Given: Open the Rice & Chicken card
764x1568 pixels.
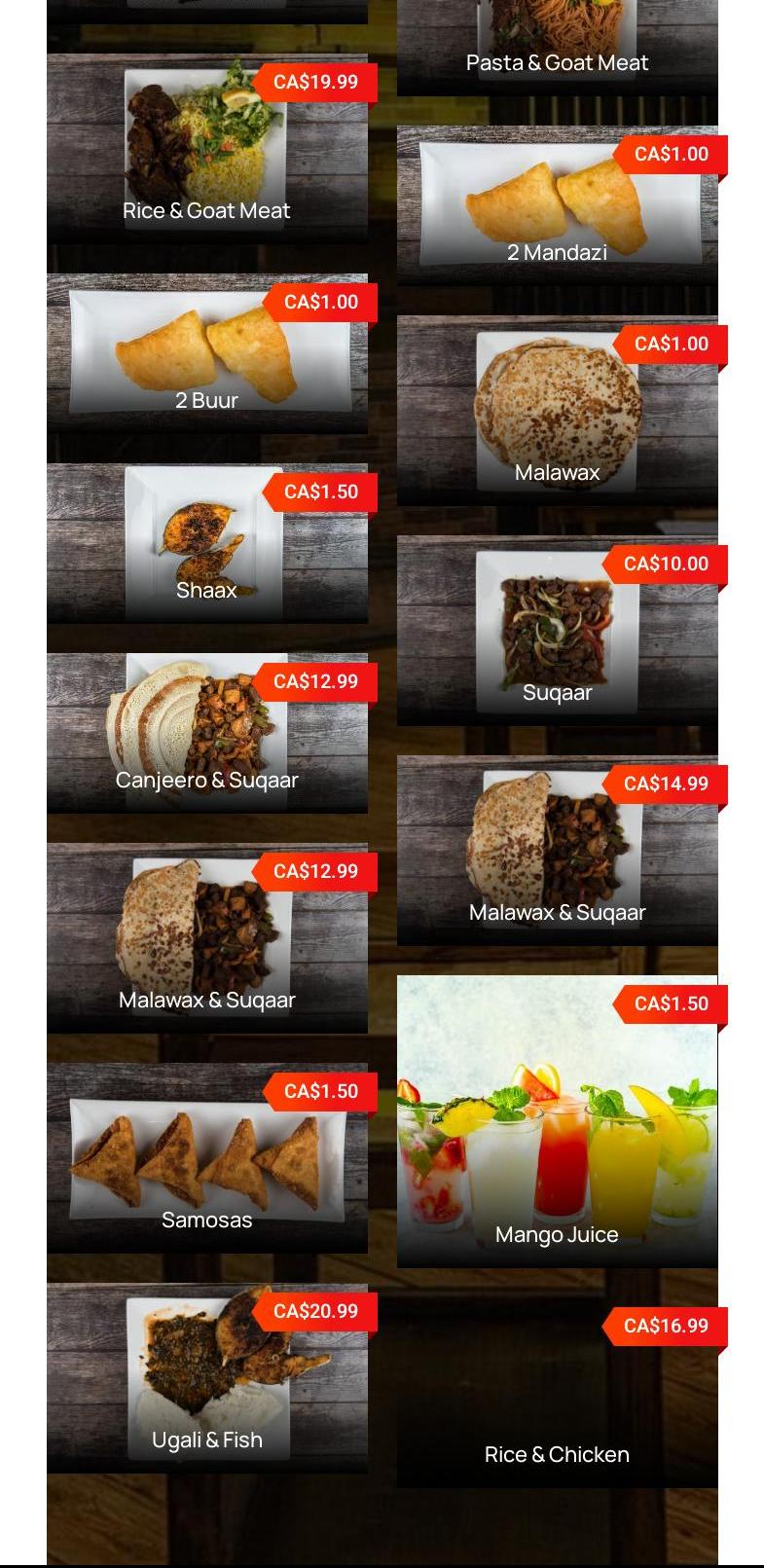Looking at the screenshot, I should (x=557, y=1392).
